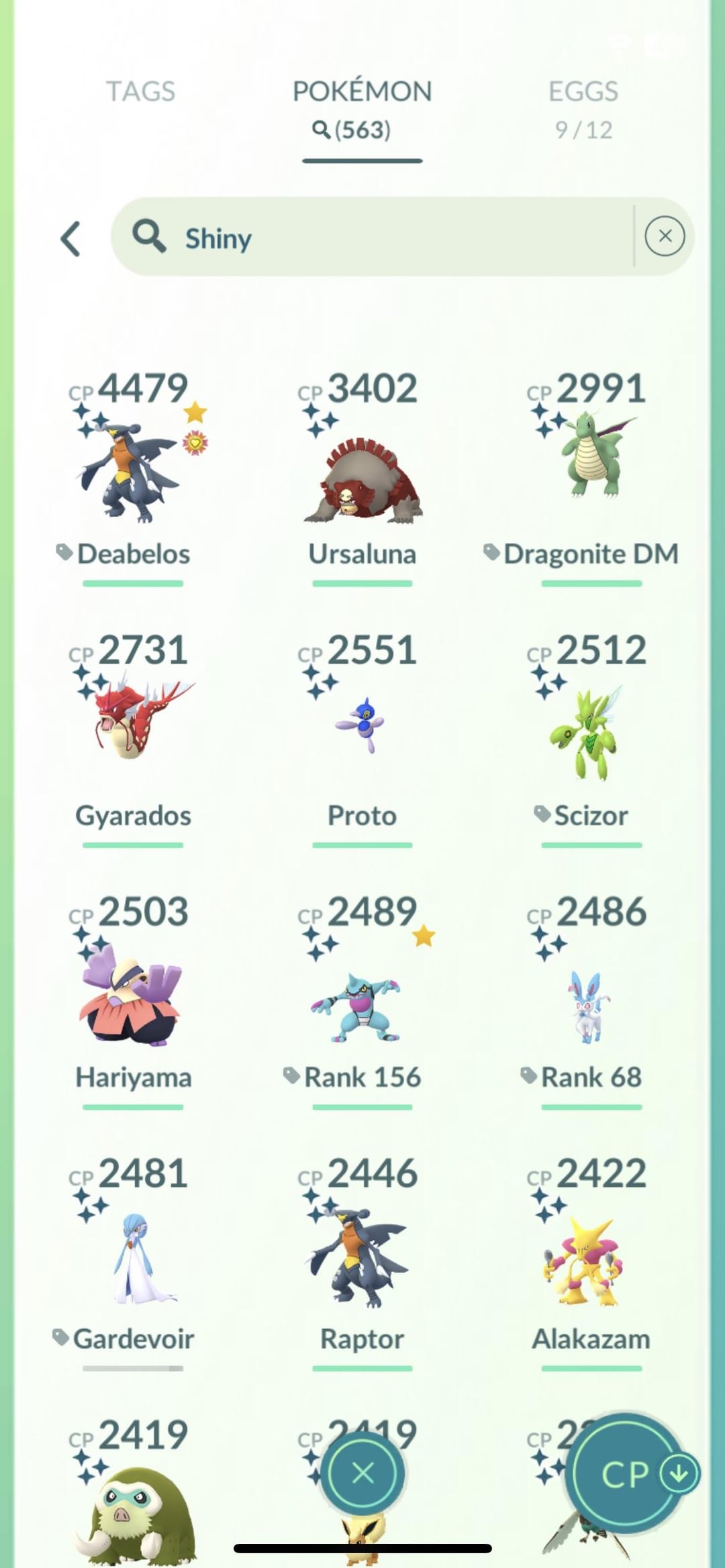Go back using the left arrow
The image size is (725, 1568).
tap(71, 239)
